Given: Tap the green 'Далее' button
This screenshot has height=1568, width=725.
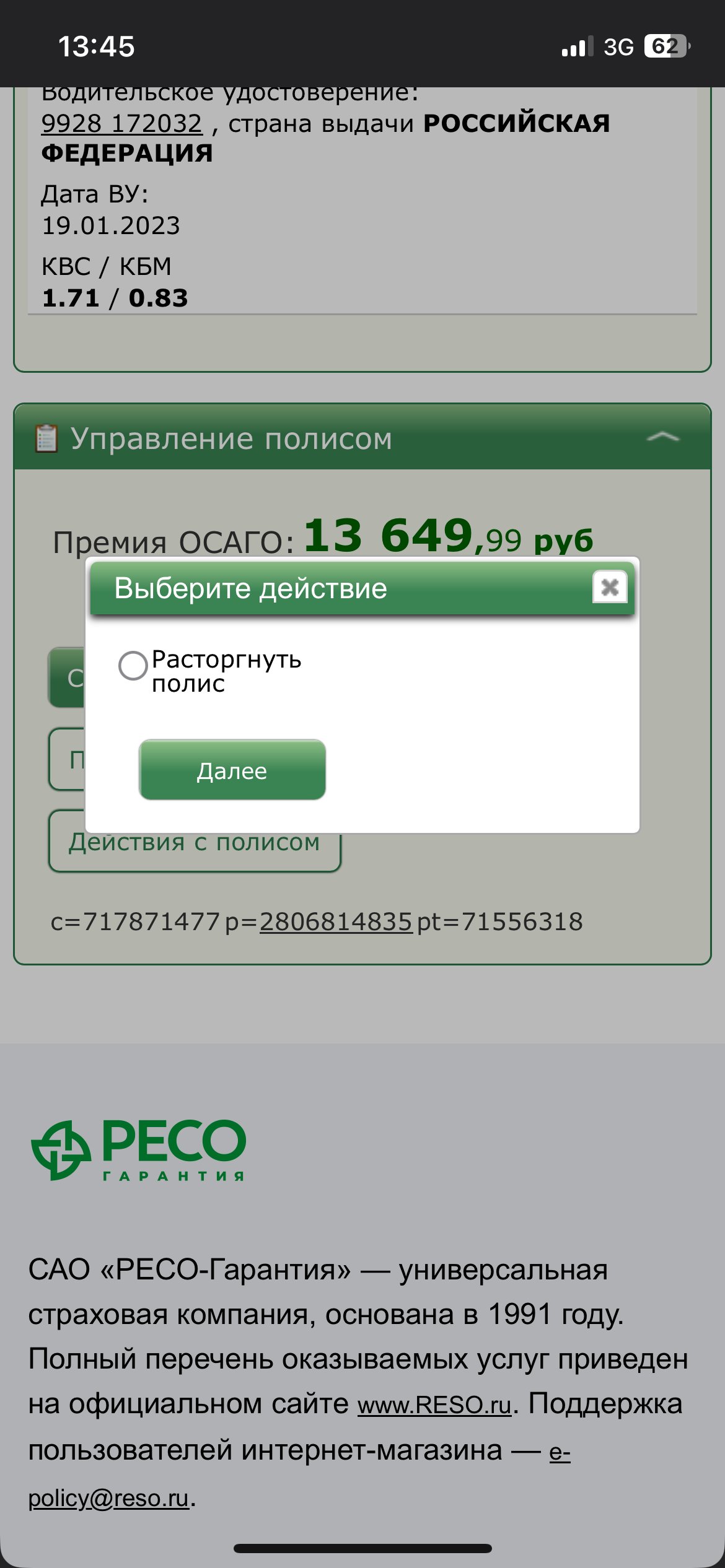Looking at the screenshot, I should (x=232, y=770).
